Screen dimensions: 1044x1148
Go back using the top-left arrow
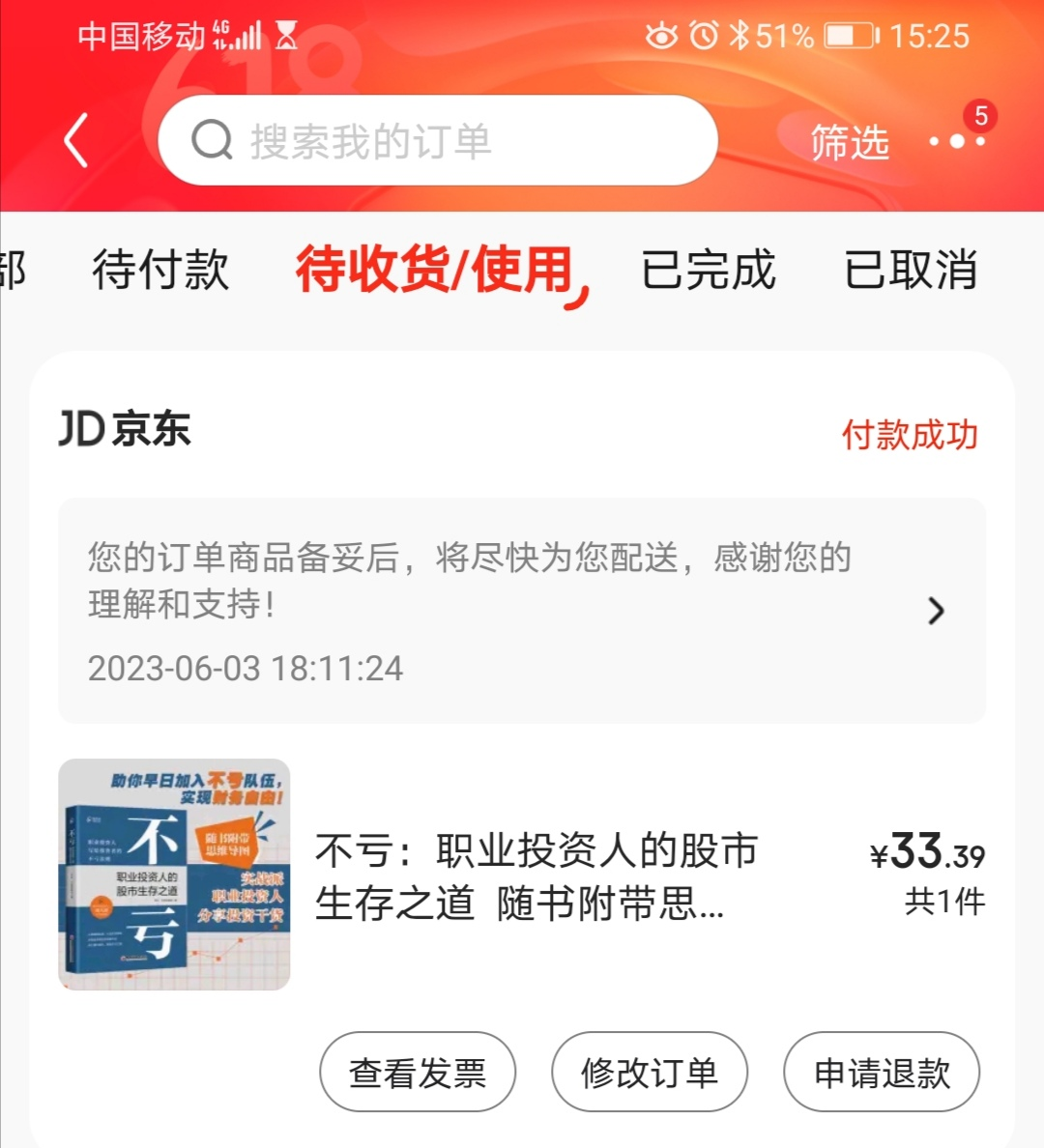tap(76, 141)
